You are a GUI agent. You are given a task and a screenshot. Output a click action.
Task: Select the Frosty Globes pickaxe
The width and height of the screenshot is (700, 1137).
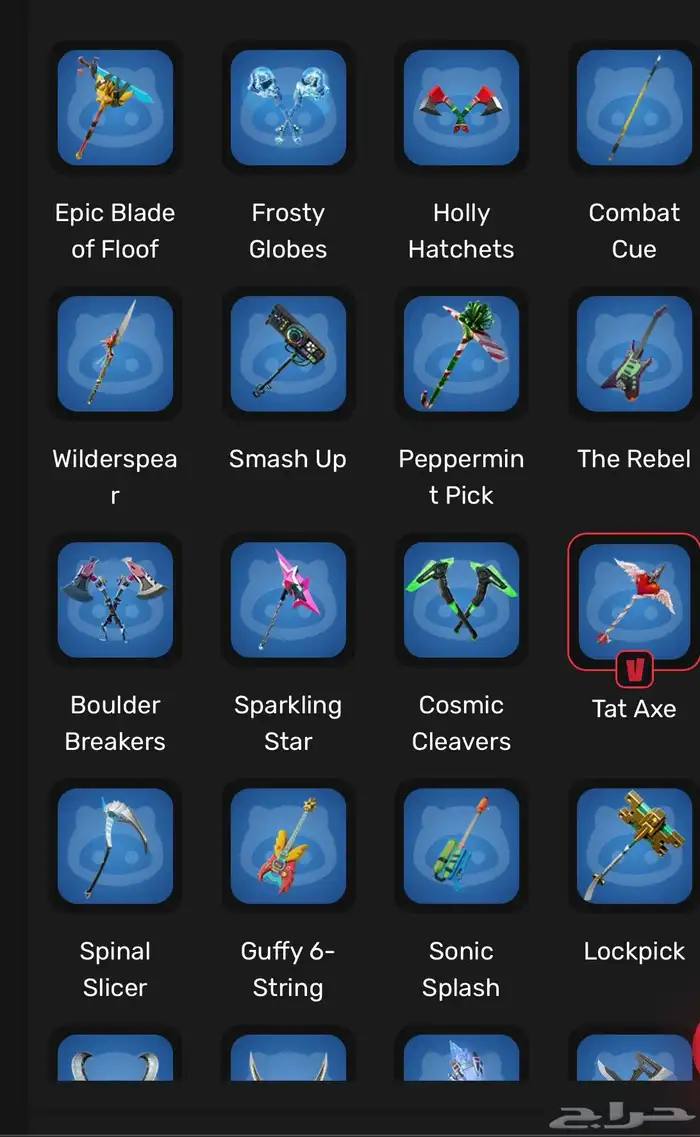coord(288,108)
